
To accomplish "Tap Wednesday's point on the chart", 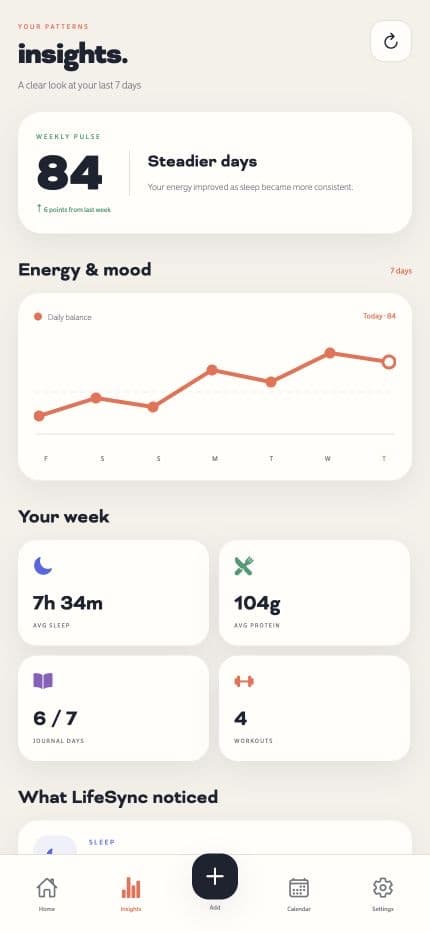I will coord(329,353).
